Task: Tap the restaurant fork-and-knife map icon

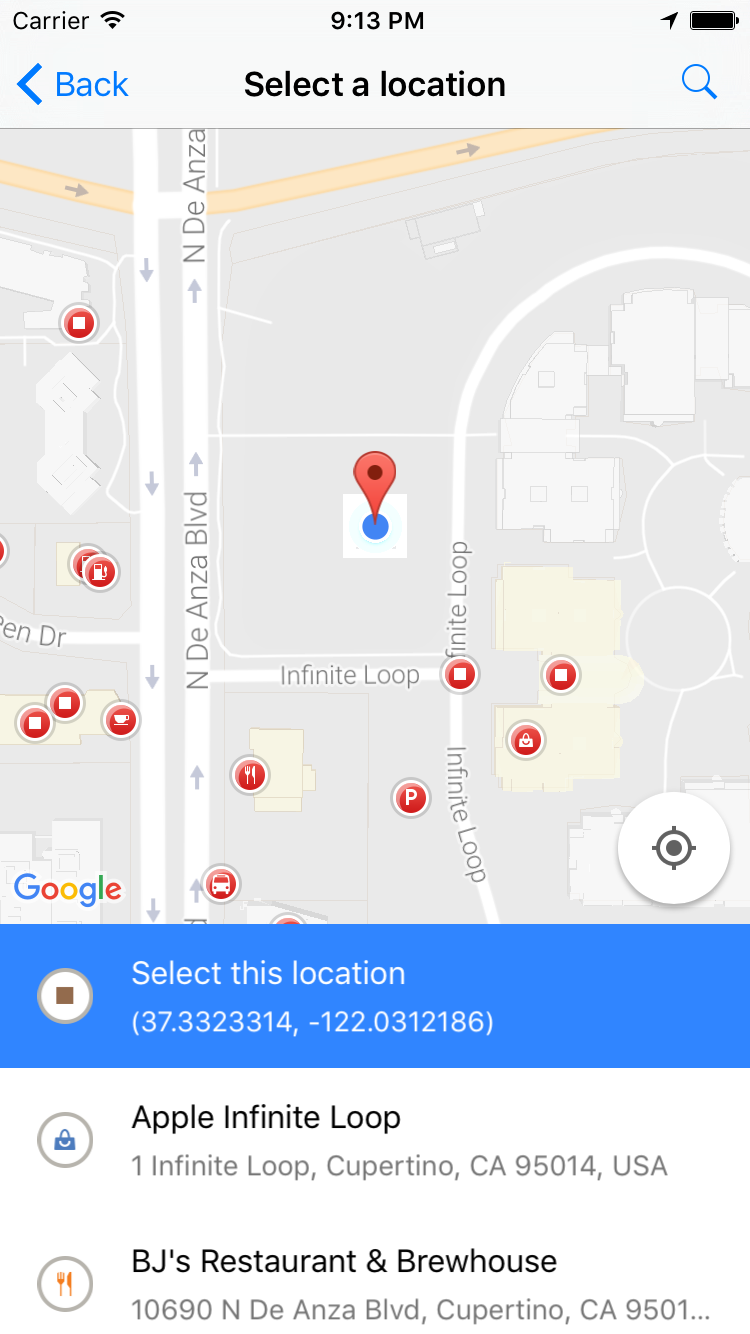Action: [x=249, y=774]
